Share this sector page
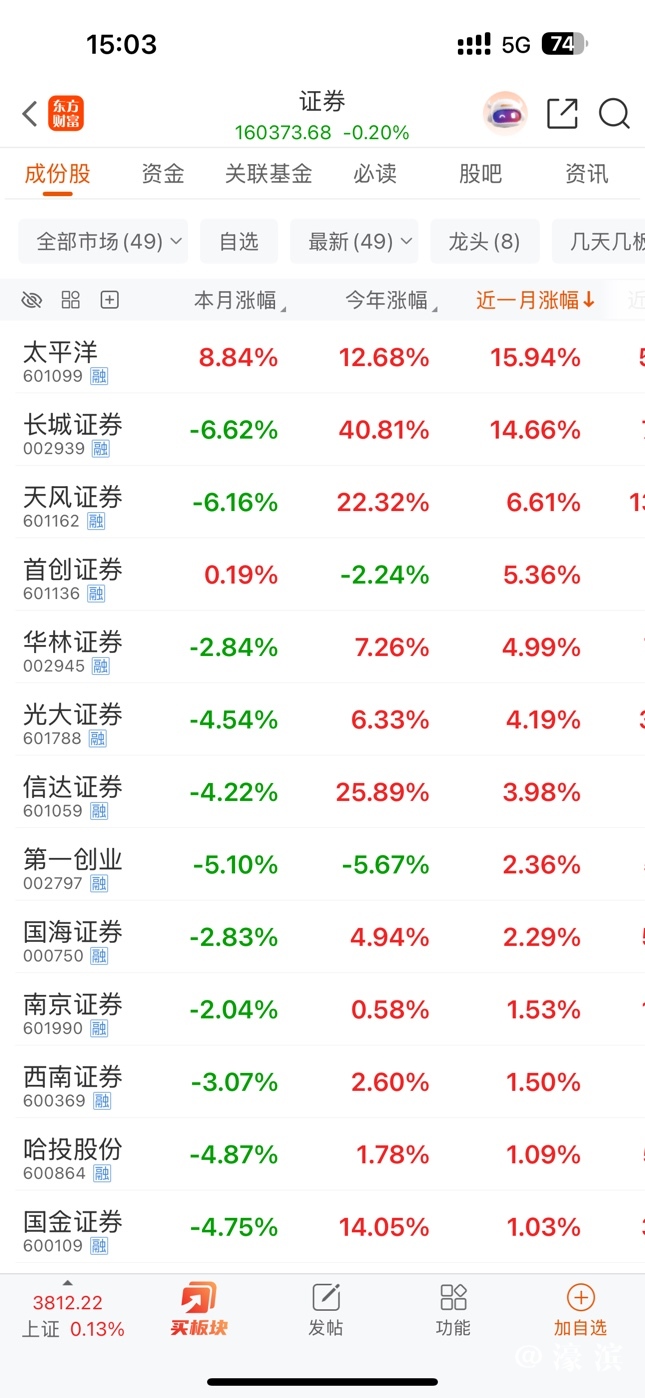The height and width of the screenshot is (1398, 645). pyautogui.click(x=562, y=114)
